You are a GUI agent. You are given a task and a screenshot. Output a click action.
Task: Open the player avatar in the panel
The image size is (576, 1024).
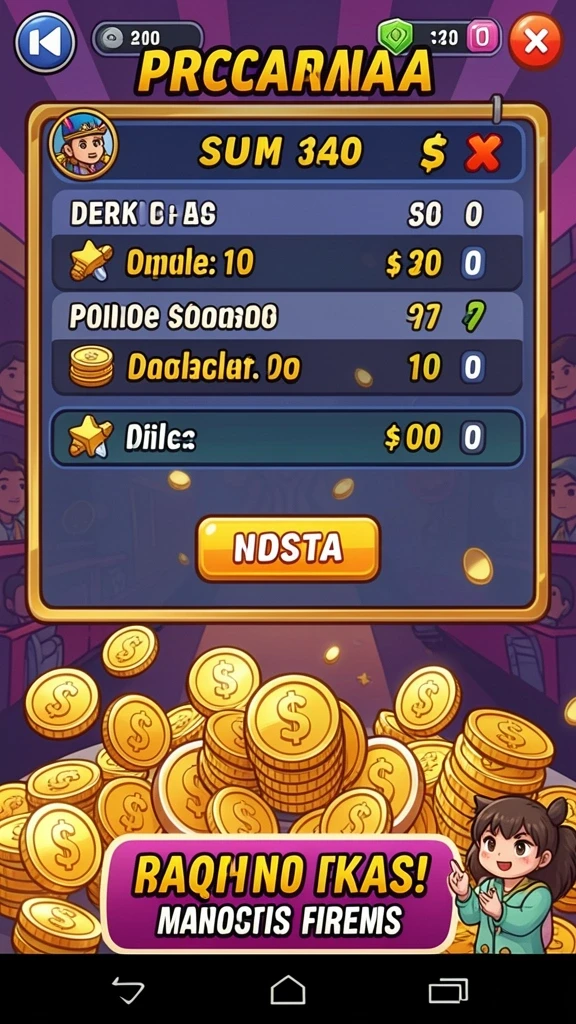tap(83, 144)
